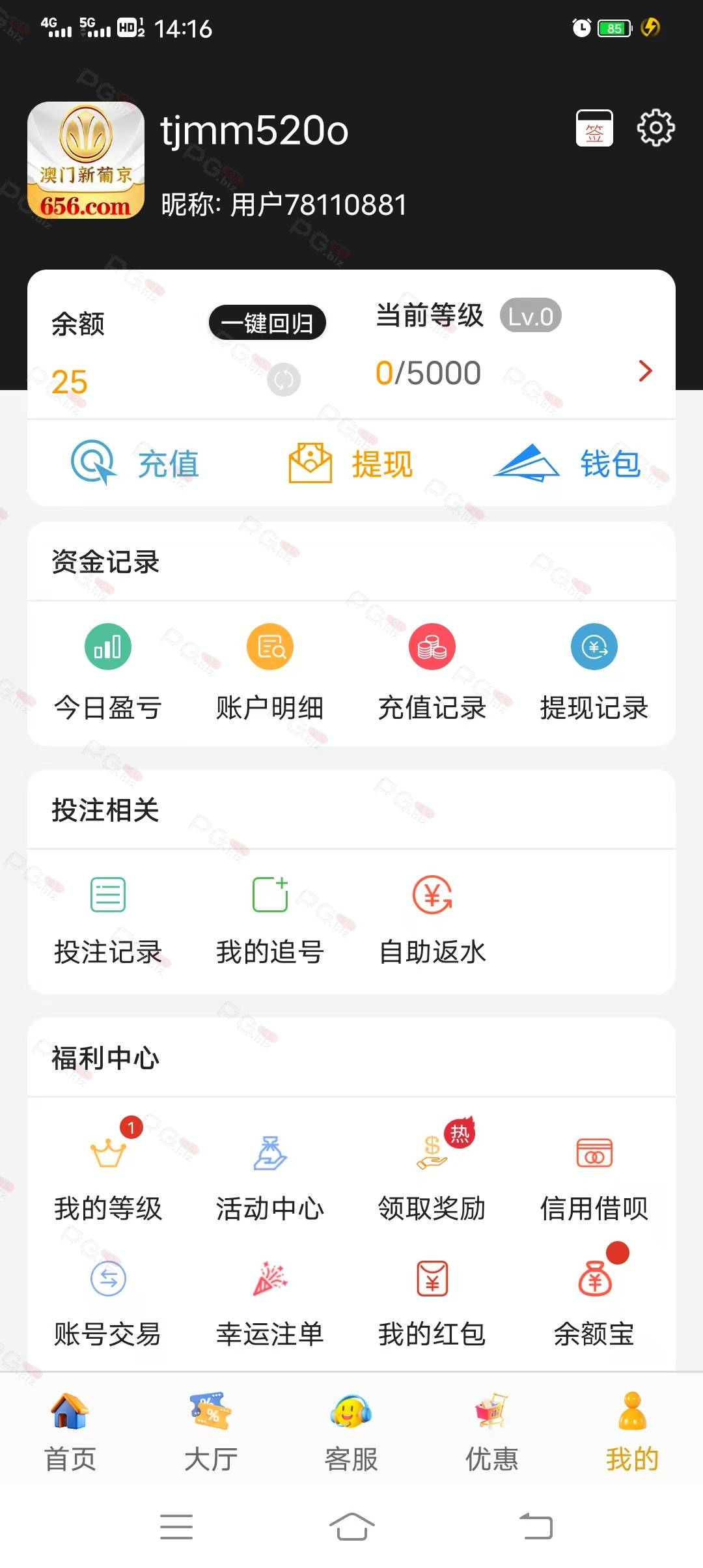Tap the 一键回归 button
The width and height of the screenshot is (703, 1568).
[x=267, y=322]
